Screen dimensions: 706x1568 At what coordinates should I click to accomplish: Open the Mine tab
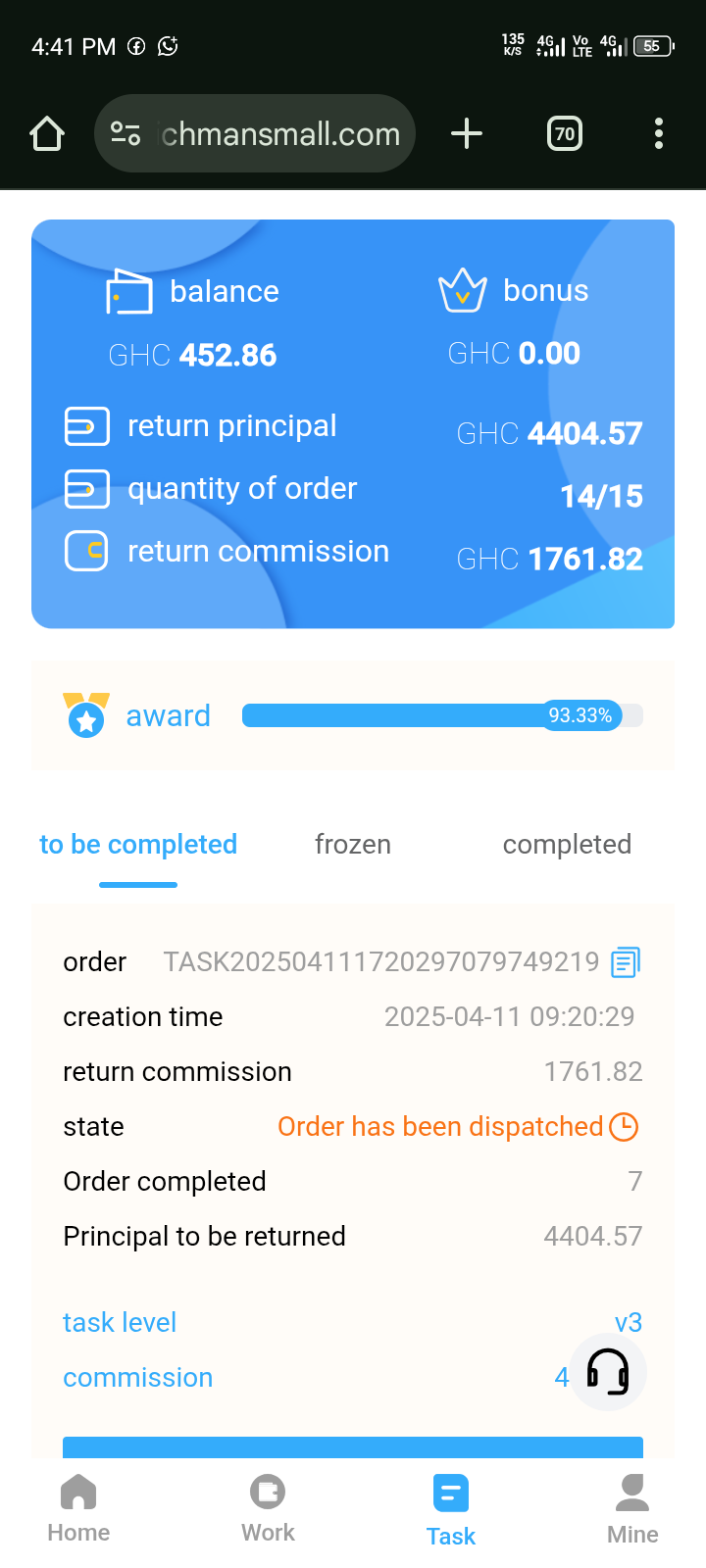coord(632,1509)
